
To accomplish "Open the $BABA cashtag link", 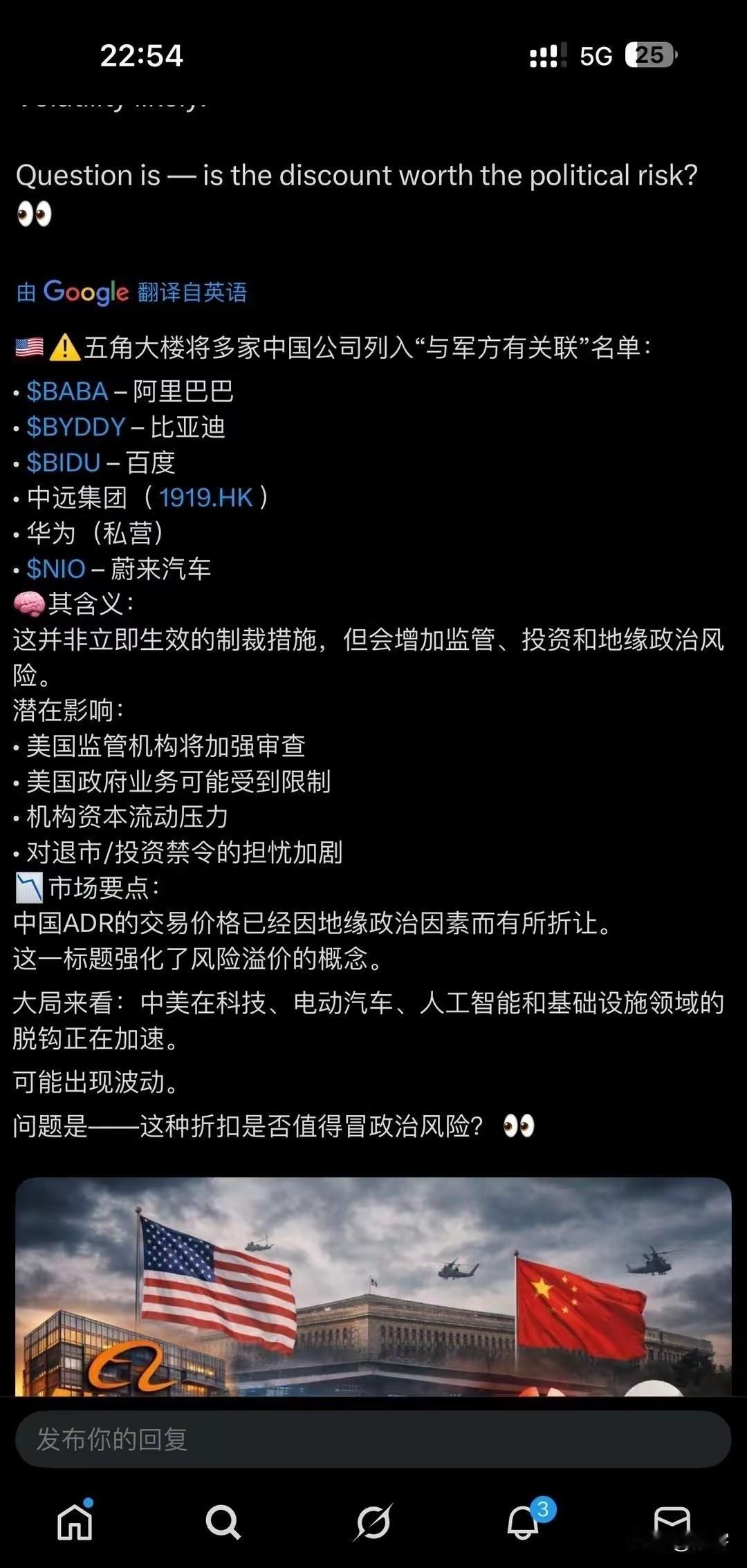I will point(69,392).
